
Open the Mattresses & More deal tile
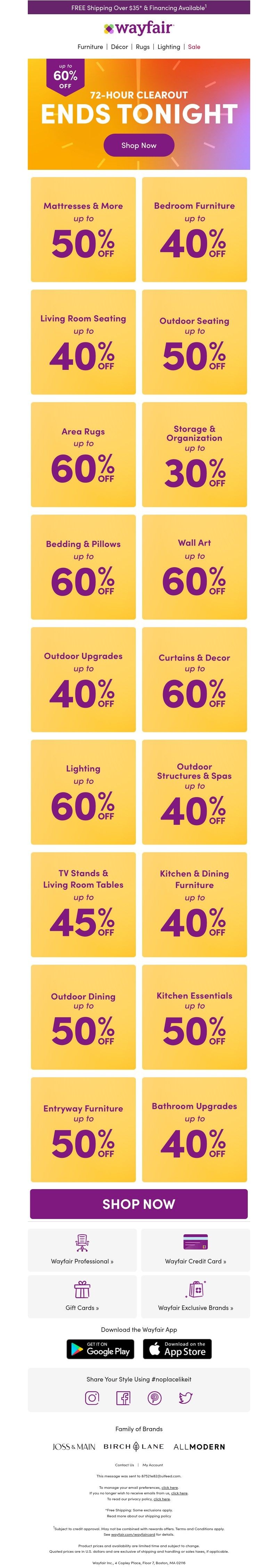pos(83,230)
